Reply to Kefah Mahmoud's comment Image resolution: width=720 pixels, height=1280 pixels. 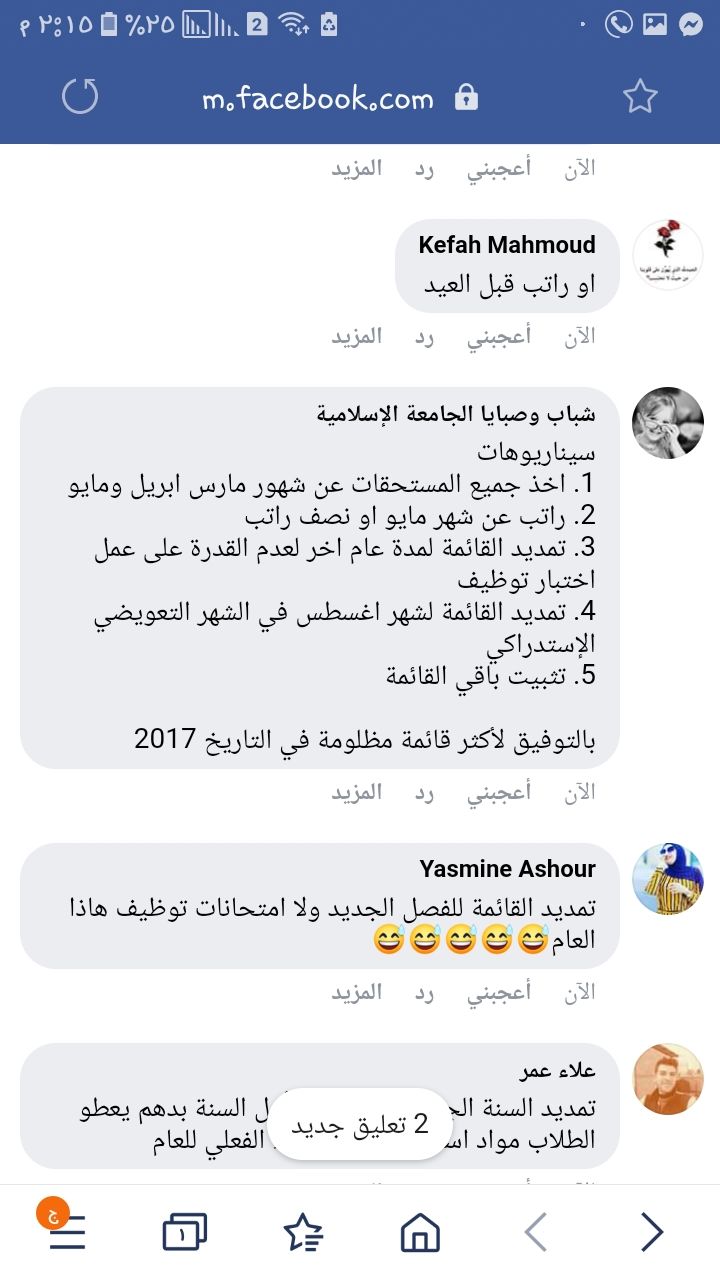425,337
